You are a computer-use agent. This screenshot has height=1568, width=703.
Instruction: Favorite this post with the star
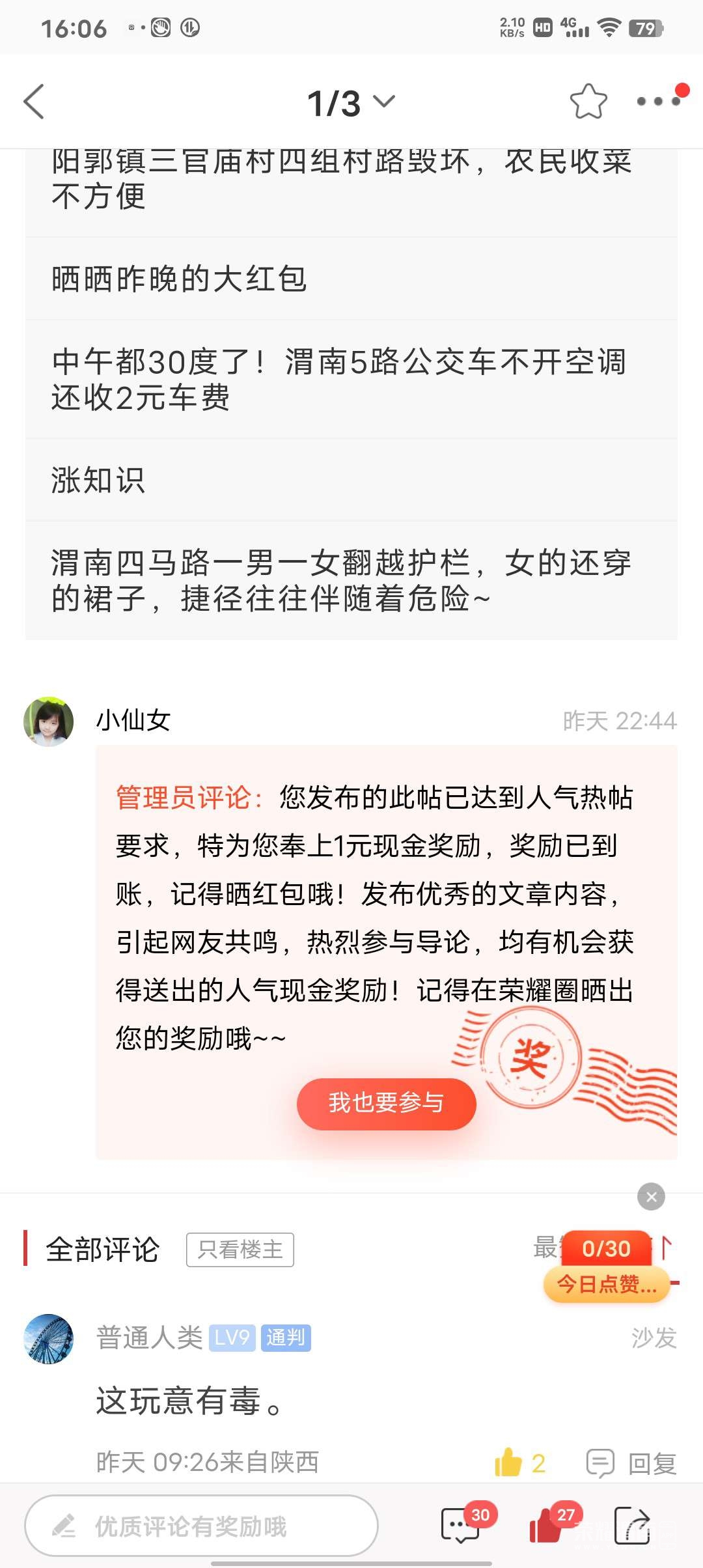point(588,102)
